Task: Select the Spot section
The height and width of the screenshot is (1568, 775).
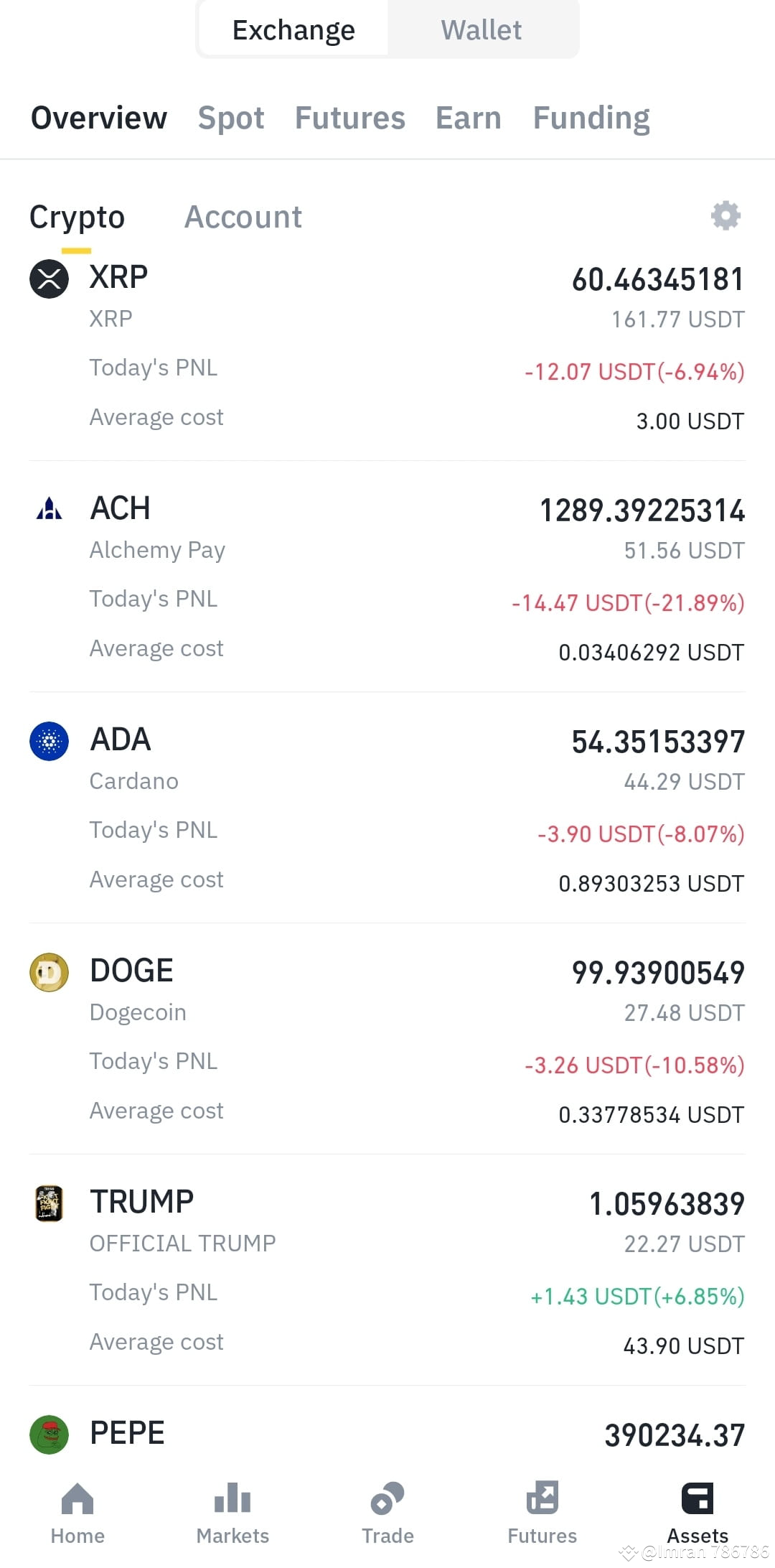Action: click(231, 117)
